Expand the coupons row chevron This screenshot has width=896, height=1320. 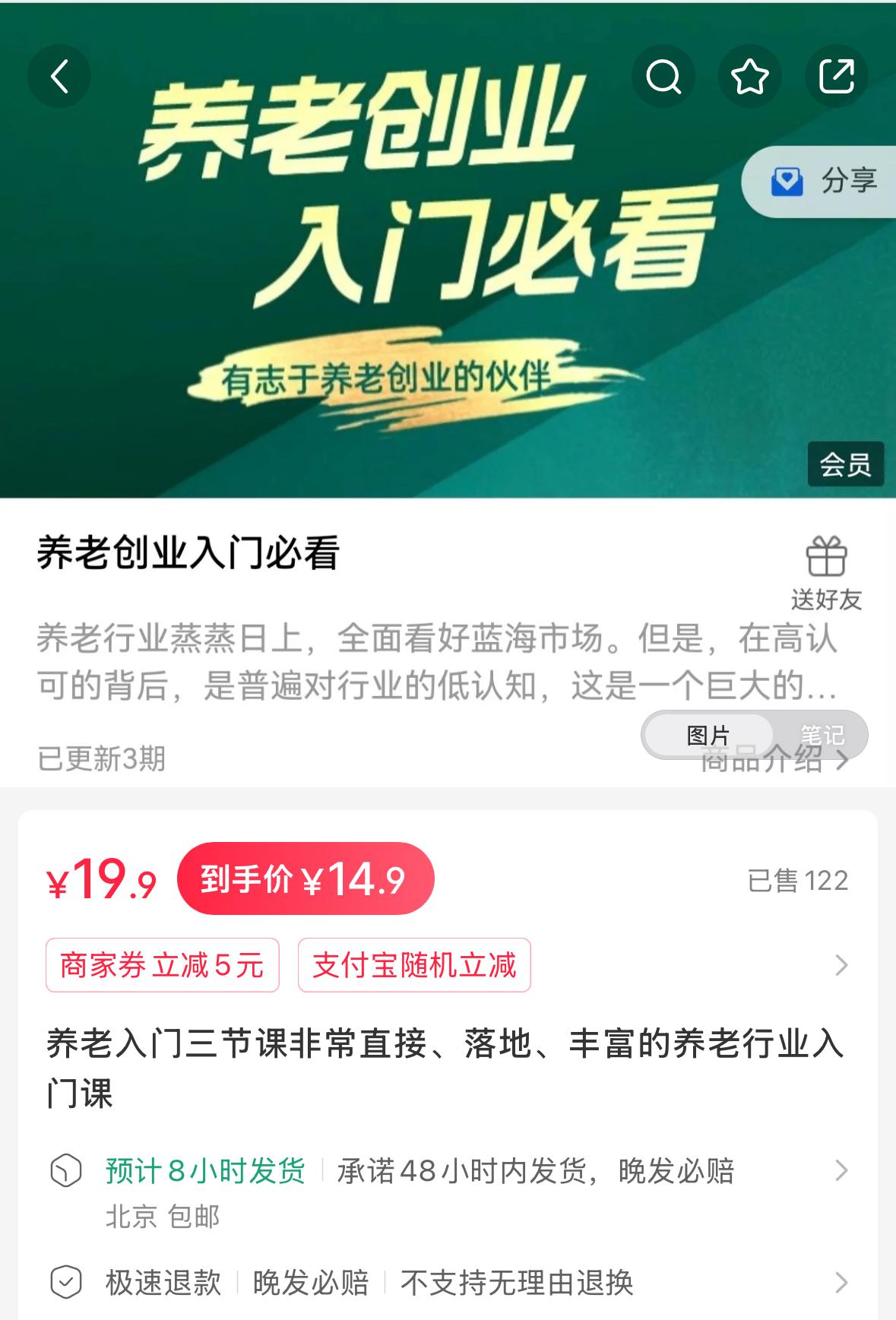tap(841, 965)
